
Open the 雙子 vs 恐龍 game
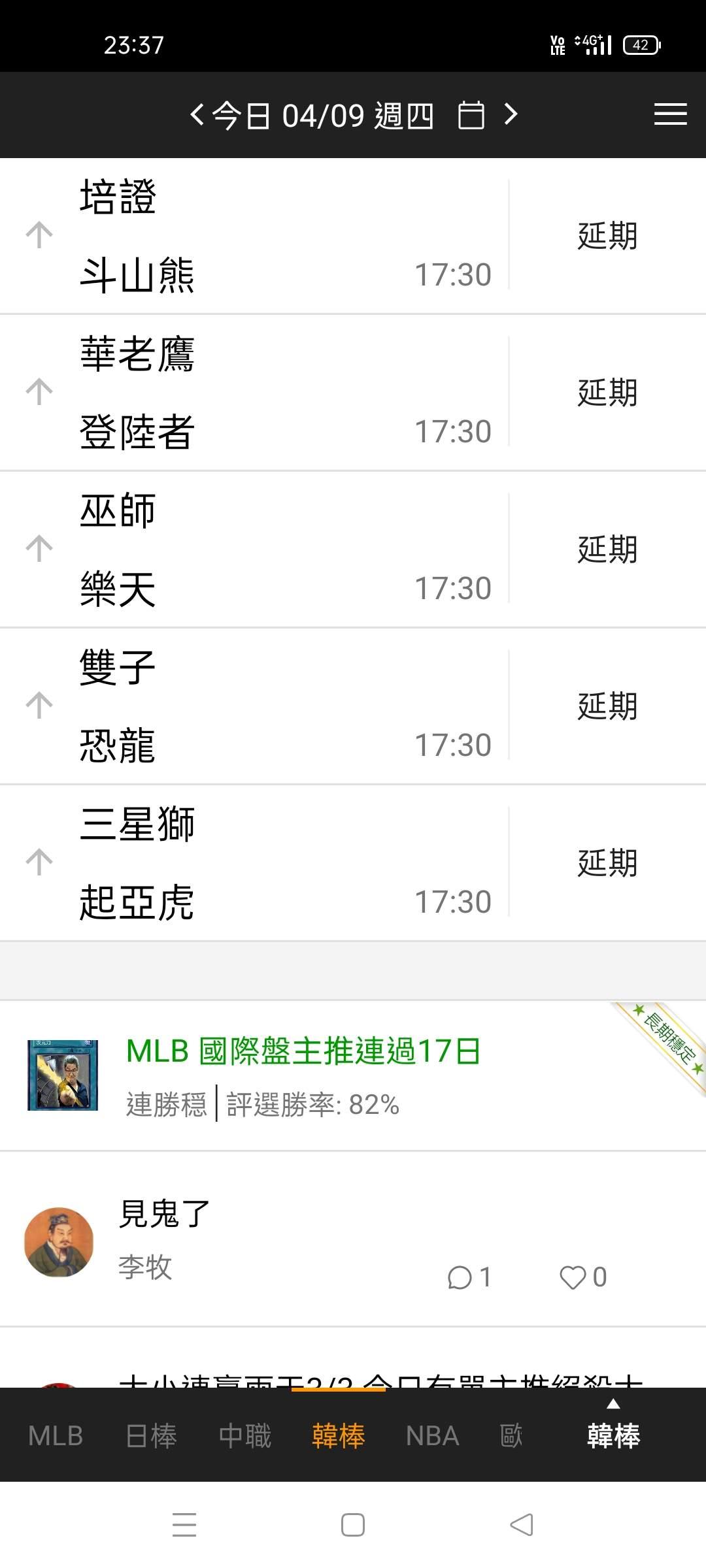click(x=261, y=706)
